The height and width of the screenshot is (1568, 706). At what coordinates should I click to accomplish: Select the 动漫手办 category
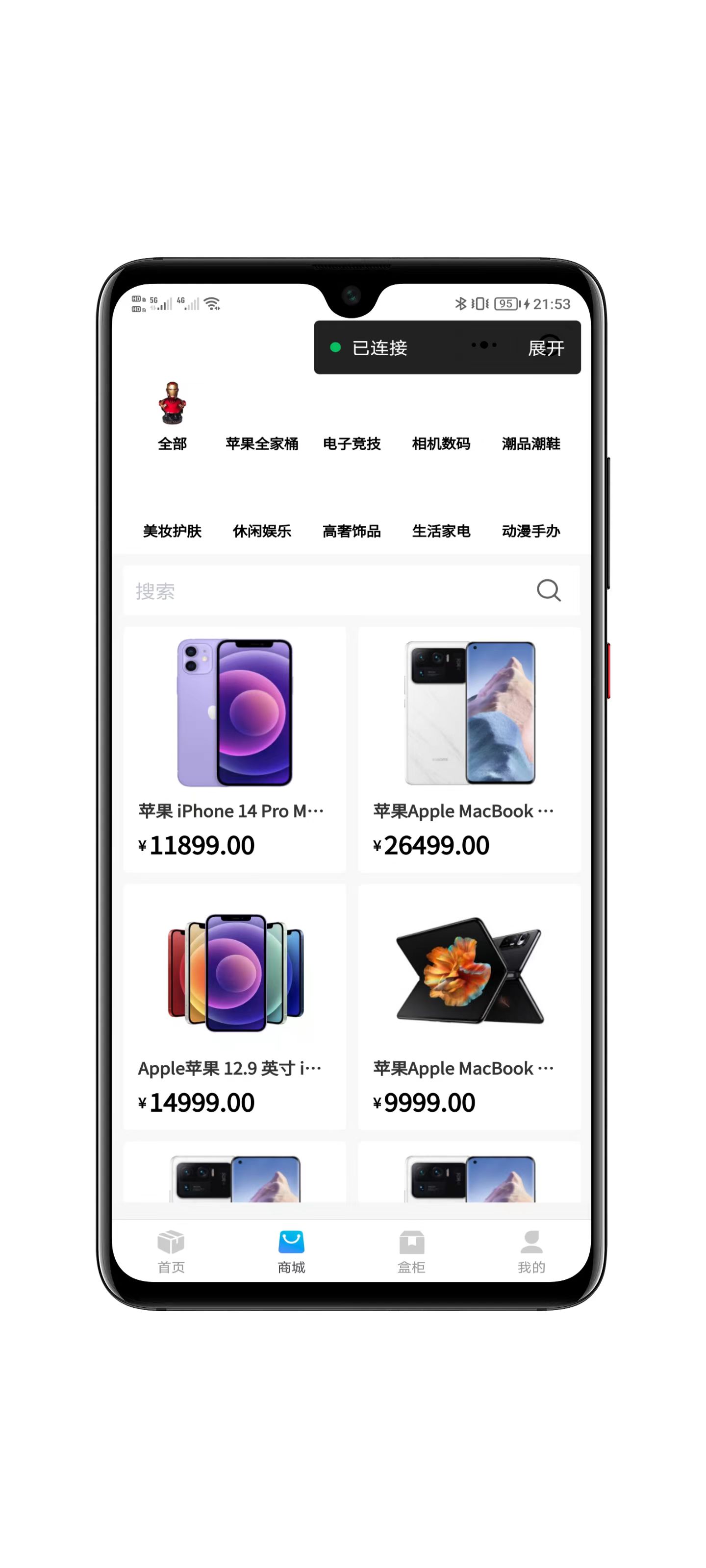coord(530,531)
